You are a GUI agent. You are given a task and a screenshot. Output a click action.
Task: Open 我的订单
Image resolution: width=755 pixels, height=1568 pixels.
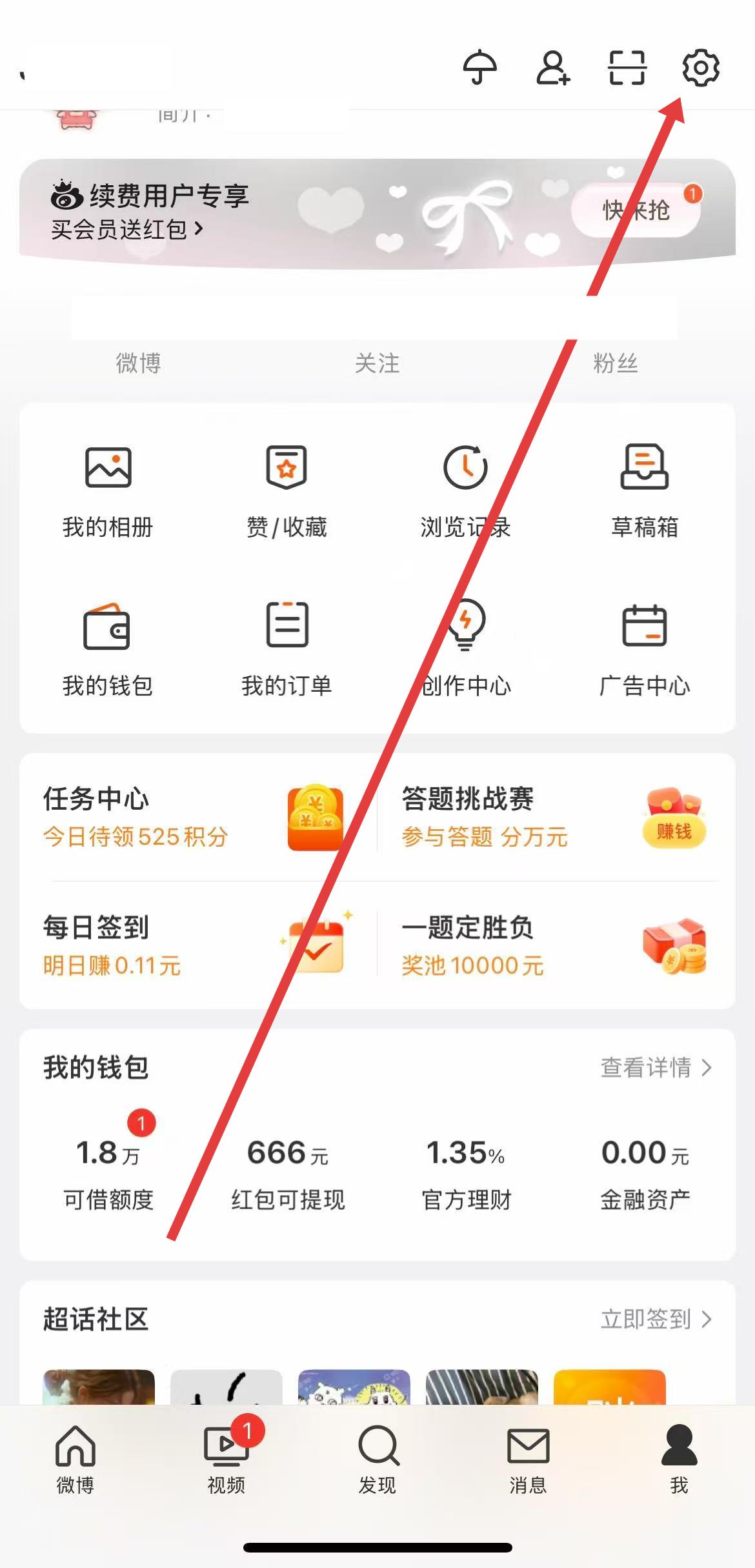(287, 648)
